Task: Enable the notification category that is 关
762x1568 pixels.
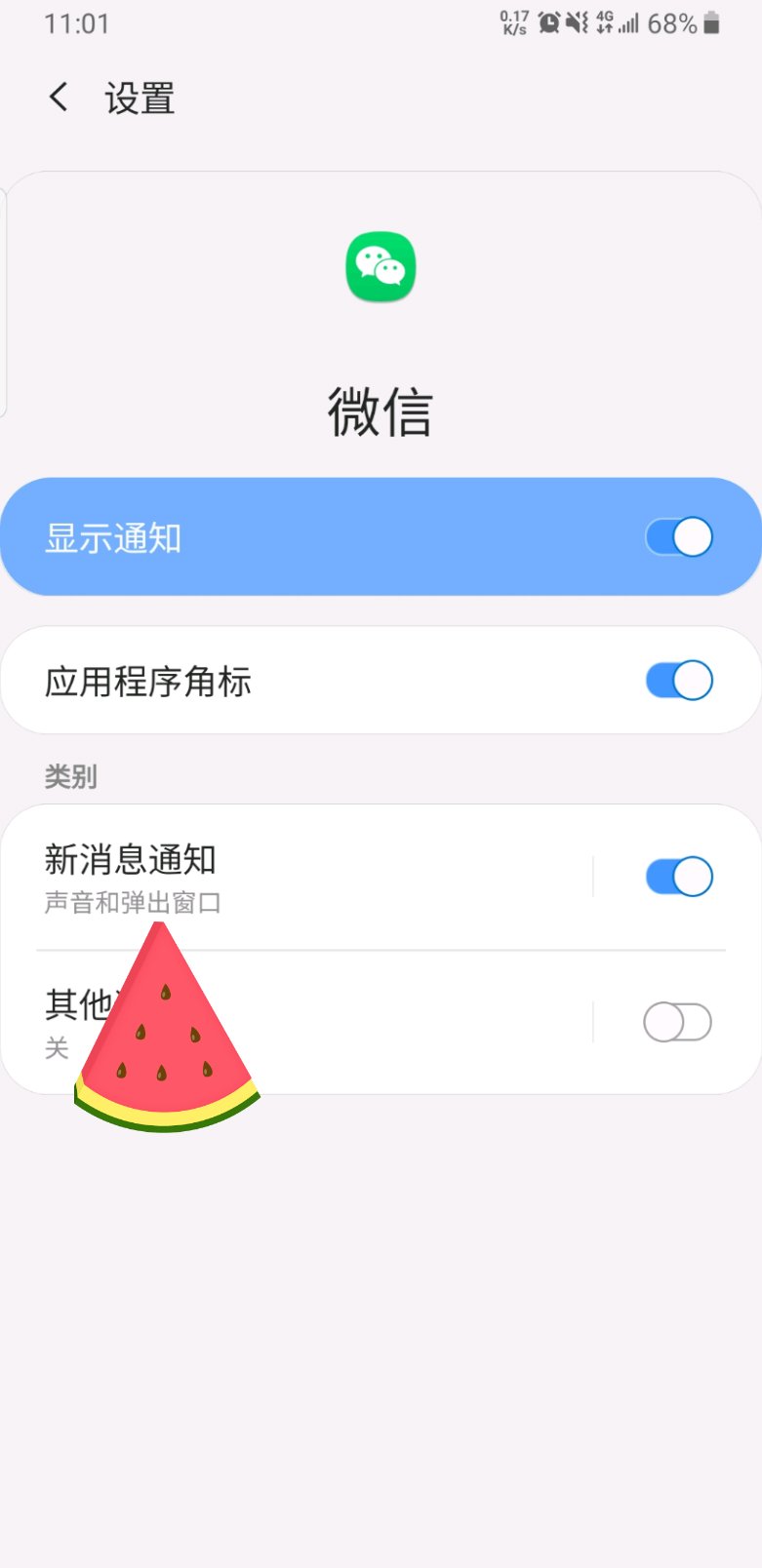Action: [x=677, y=1022]
